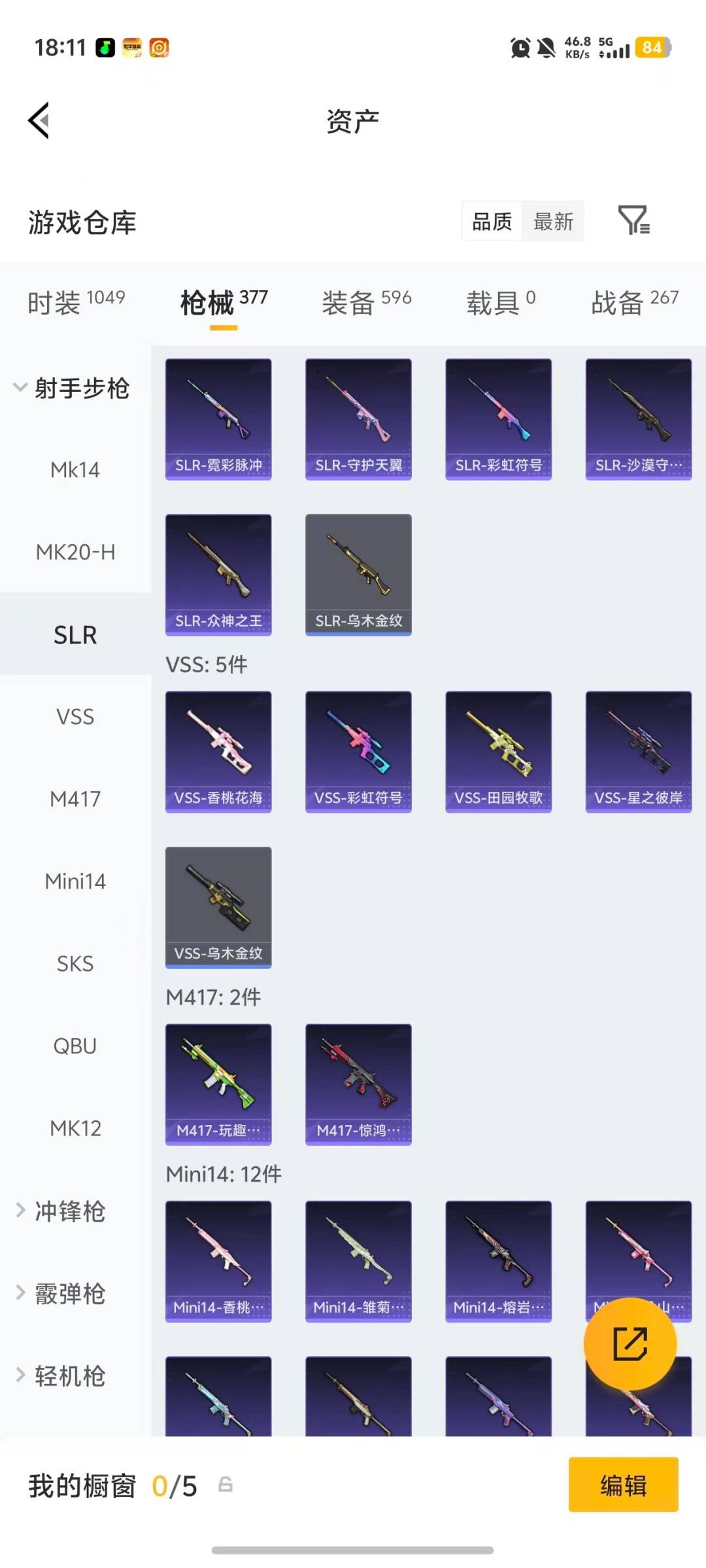
Task: View the VSS-香桃花海 skin
Action: coord(218,751)
